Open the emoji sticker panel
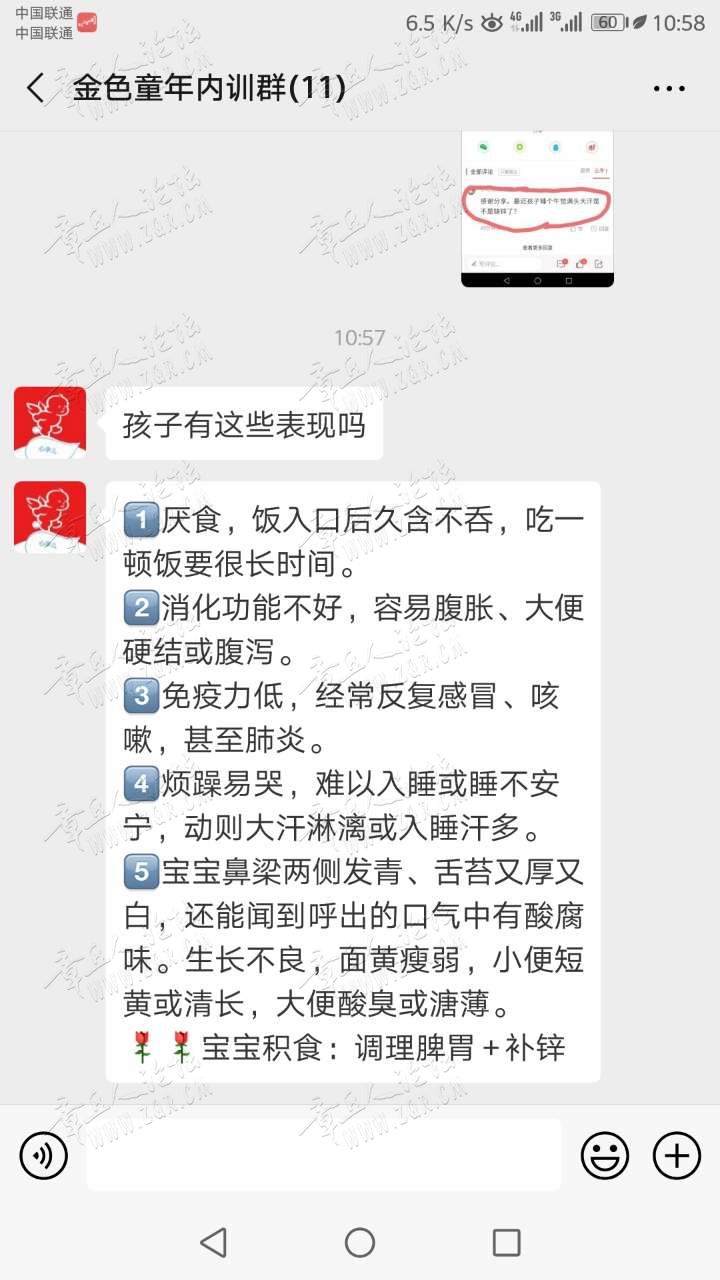 [x=605, y=1156]
